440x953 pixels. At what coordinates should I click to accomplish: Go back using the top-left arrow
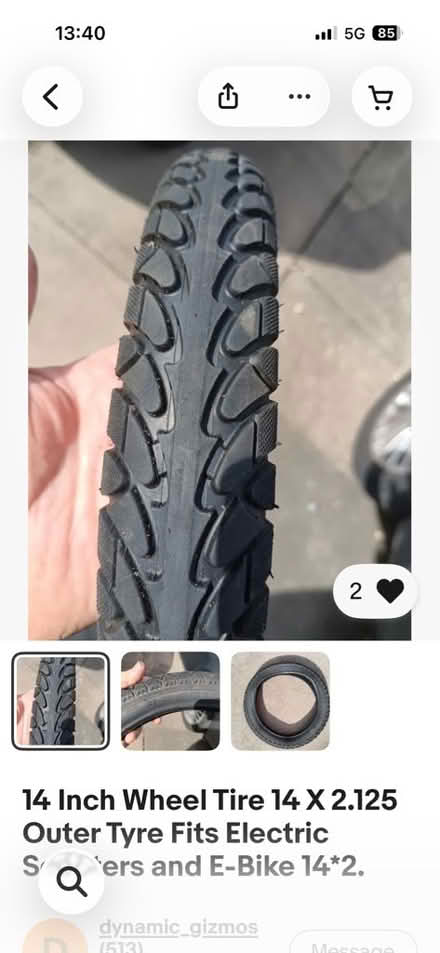tap(52, 97)
